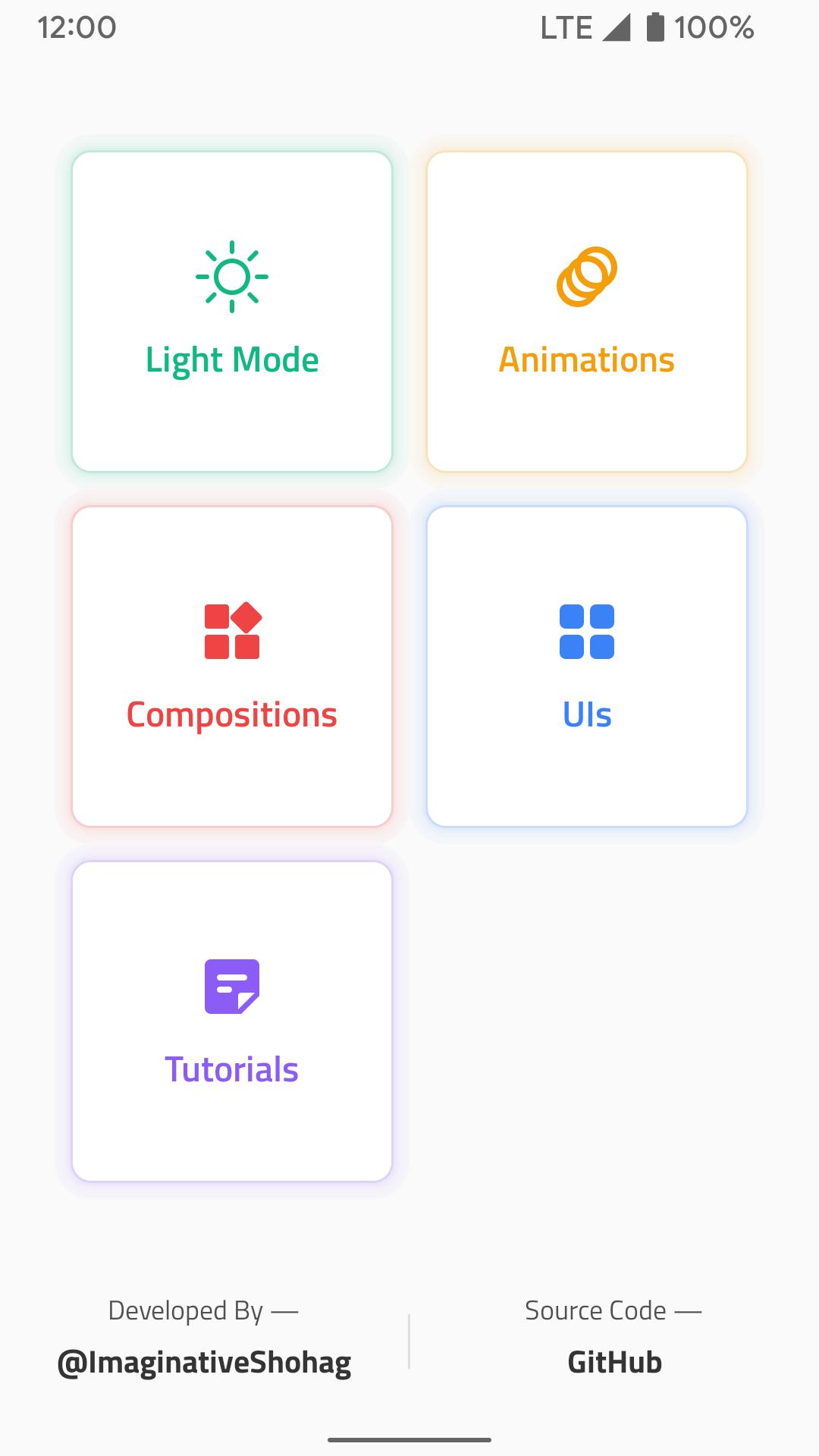This screenshot has height=1456, width=819.
Task: Toggle the Light Mode card
Action: pos(232,312)
